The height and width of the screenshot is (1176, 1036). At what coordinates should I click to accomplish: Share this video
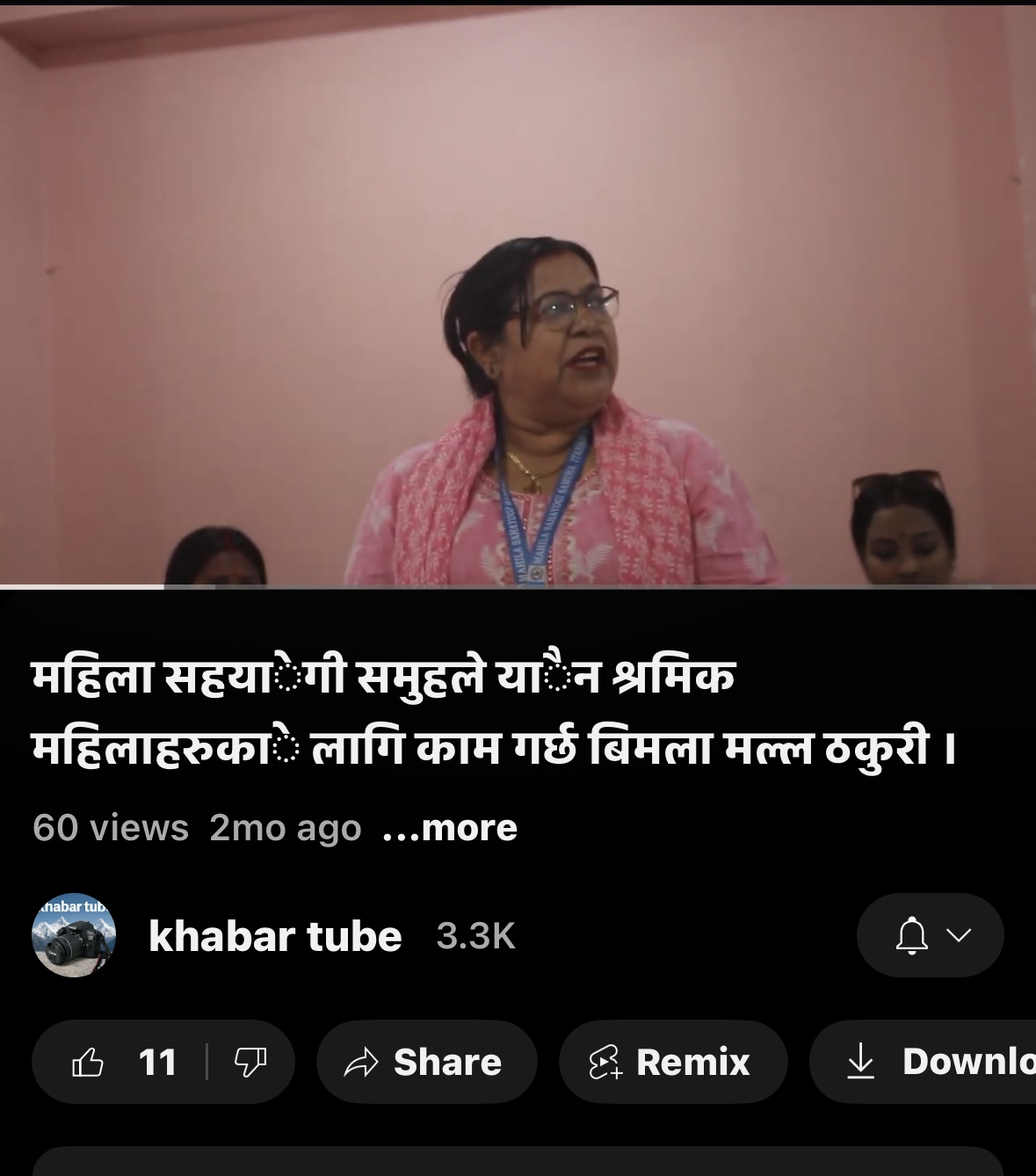427,1062
